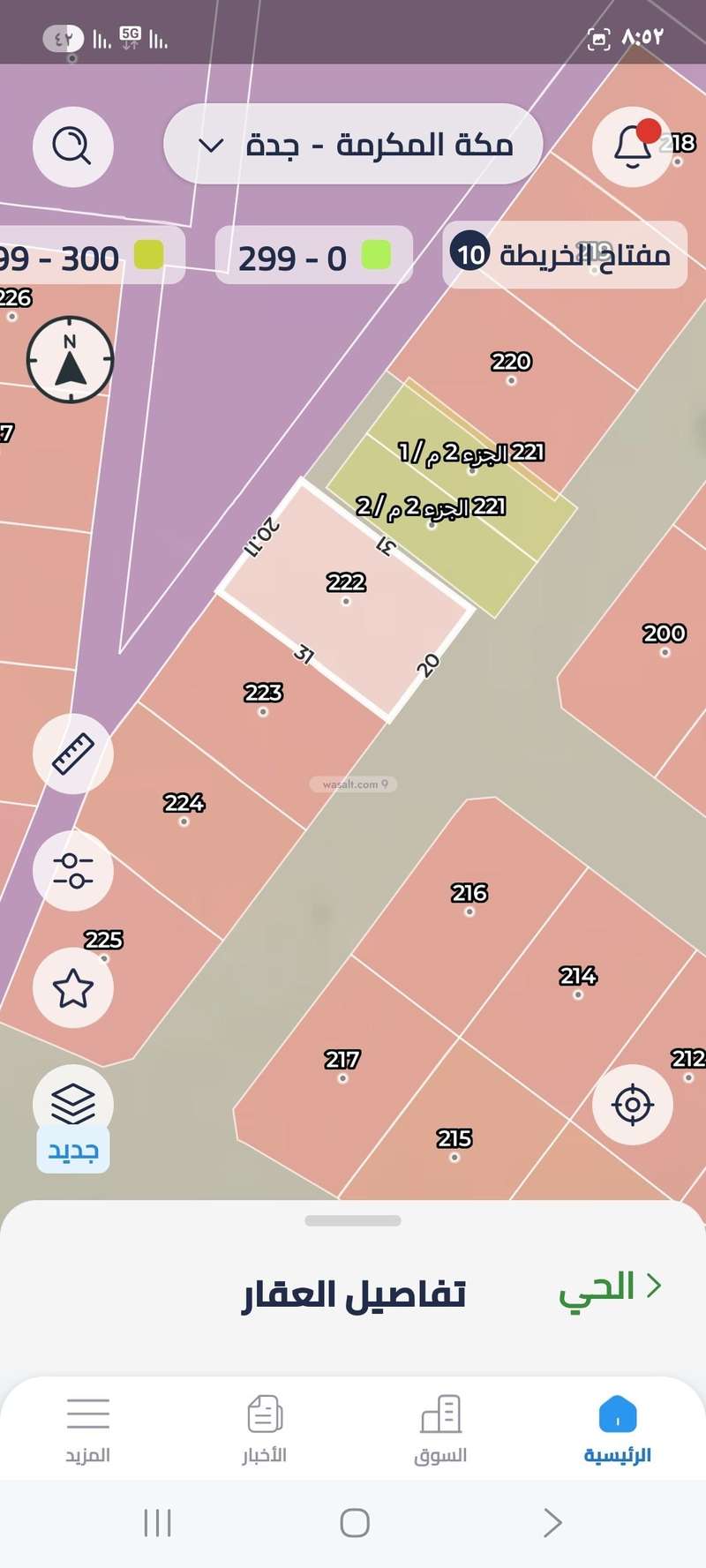Switch to the الرئيسية home tab
Screen dimensions: 706x1568
tap(618, 1429)
